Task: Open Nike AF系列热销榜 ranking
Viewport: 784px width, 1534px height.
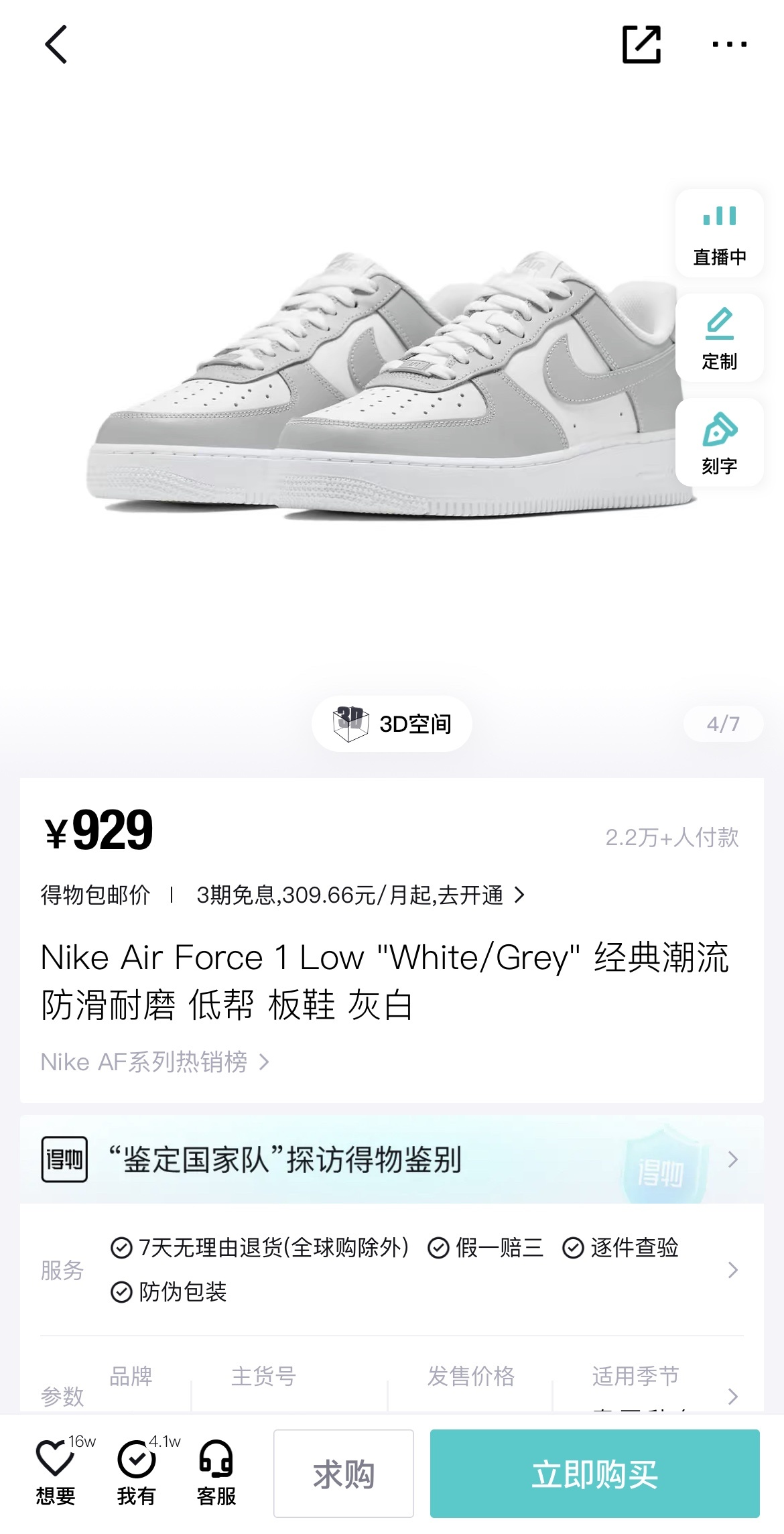Action: pyautogui.click(x=154, y=1062)
